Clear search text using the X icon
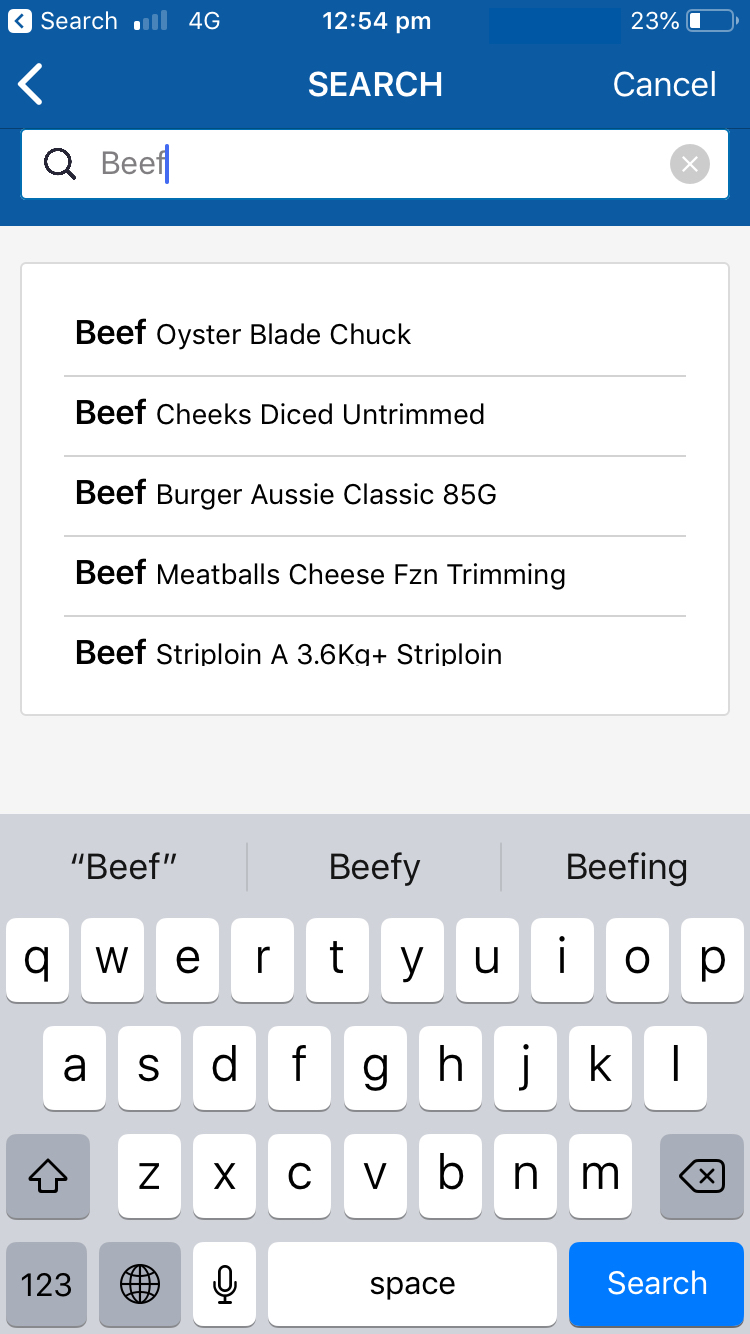The width and height of the screenshot is (750, 1334). (690, 164)
